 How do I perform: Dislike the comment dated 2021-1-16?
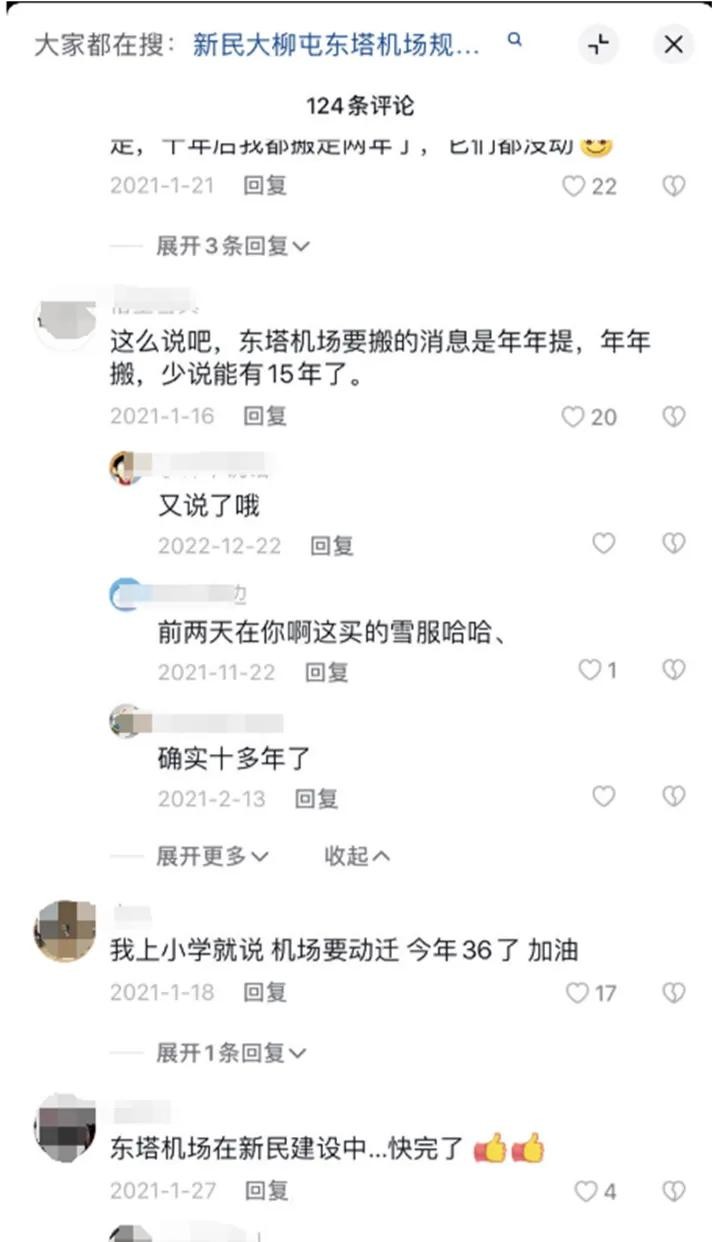pyautogui.click(x=674, y=417)
